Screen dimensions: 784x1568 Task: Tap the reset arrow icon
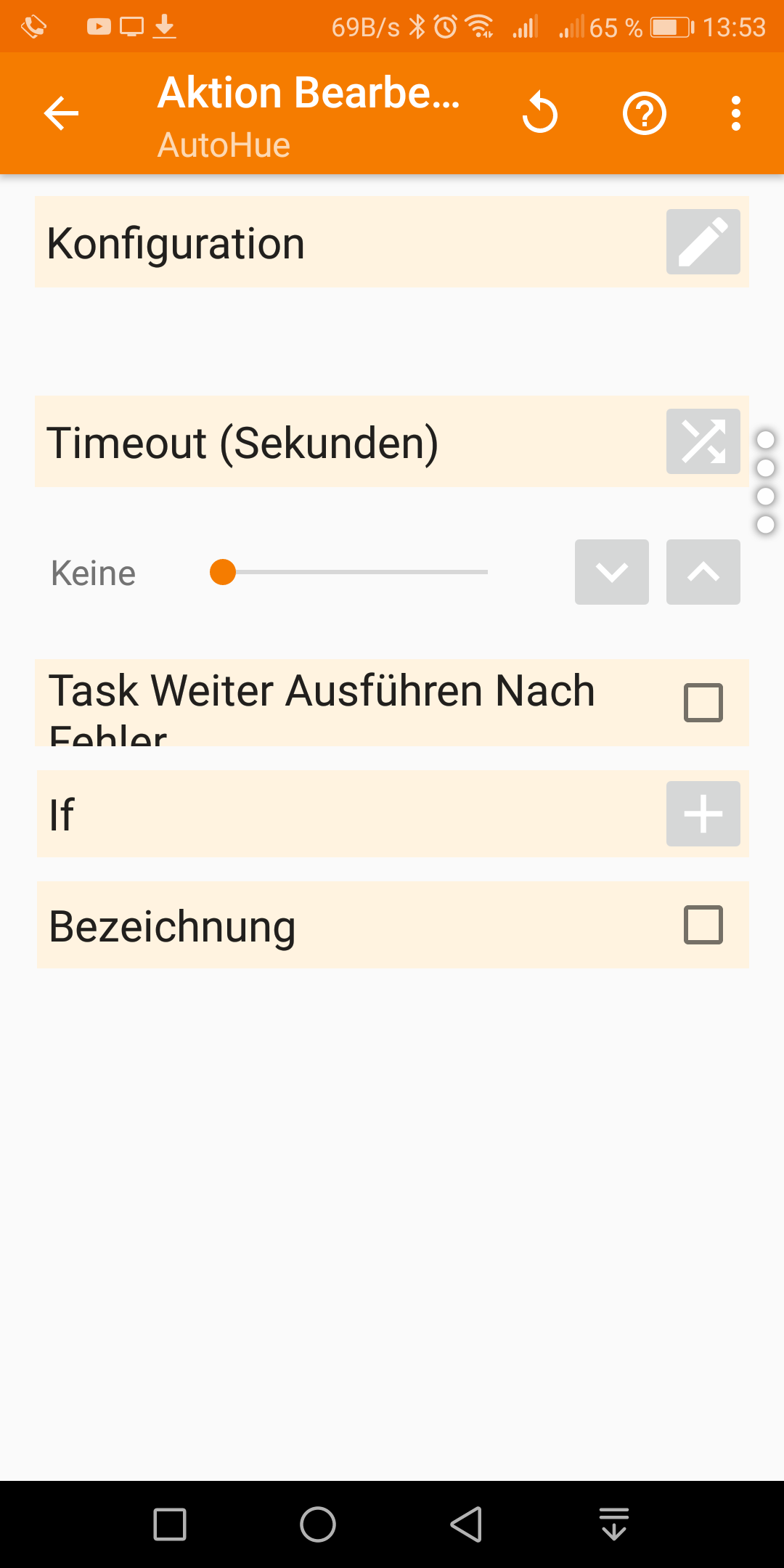click(x=539, y=113)
